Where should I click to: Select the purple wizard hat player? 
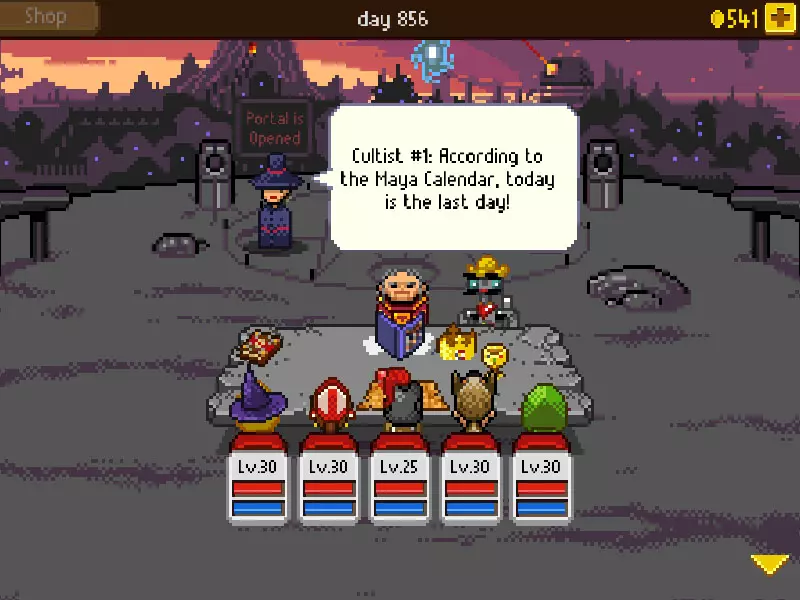pos(258,402)
